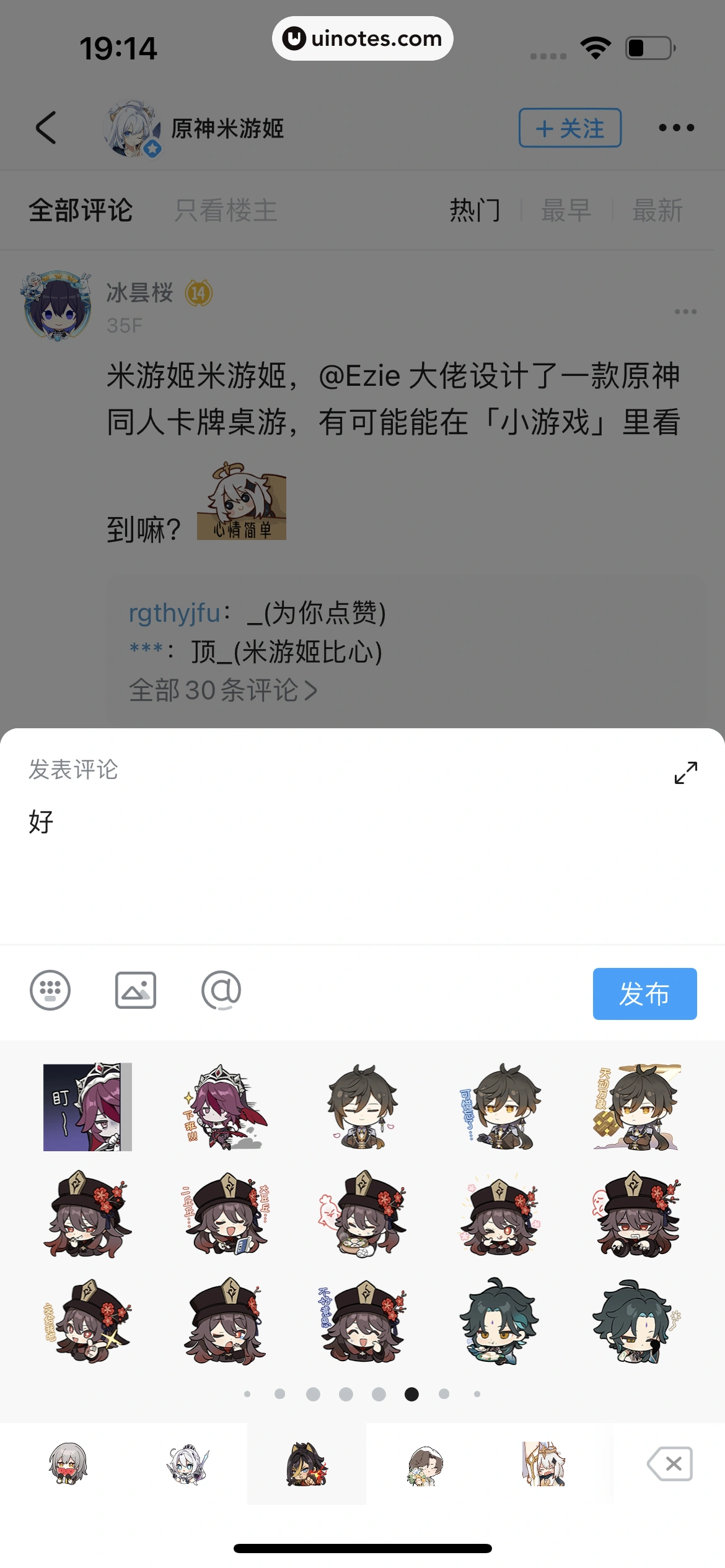Screen dimensions: 725x1568
Task: Publish the comment with 发布 button
Action: 644,993
